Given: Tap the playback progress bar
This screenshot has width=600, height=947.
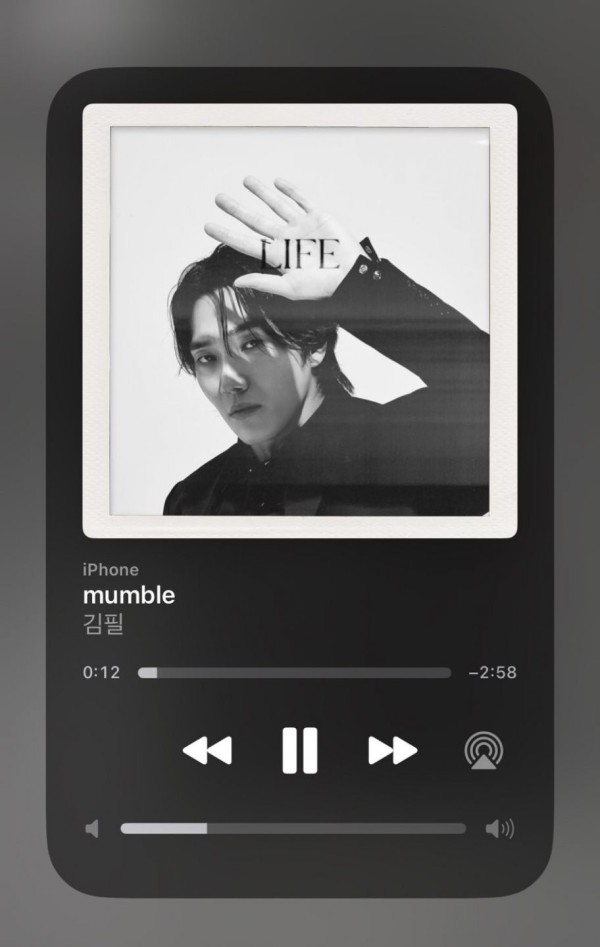Looking at the screenshot, I should pos(294,673).
